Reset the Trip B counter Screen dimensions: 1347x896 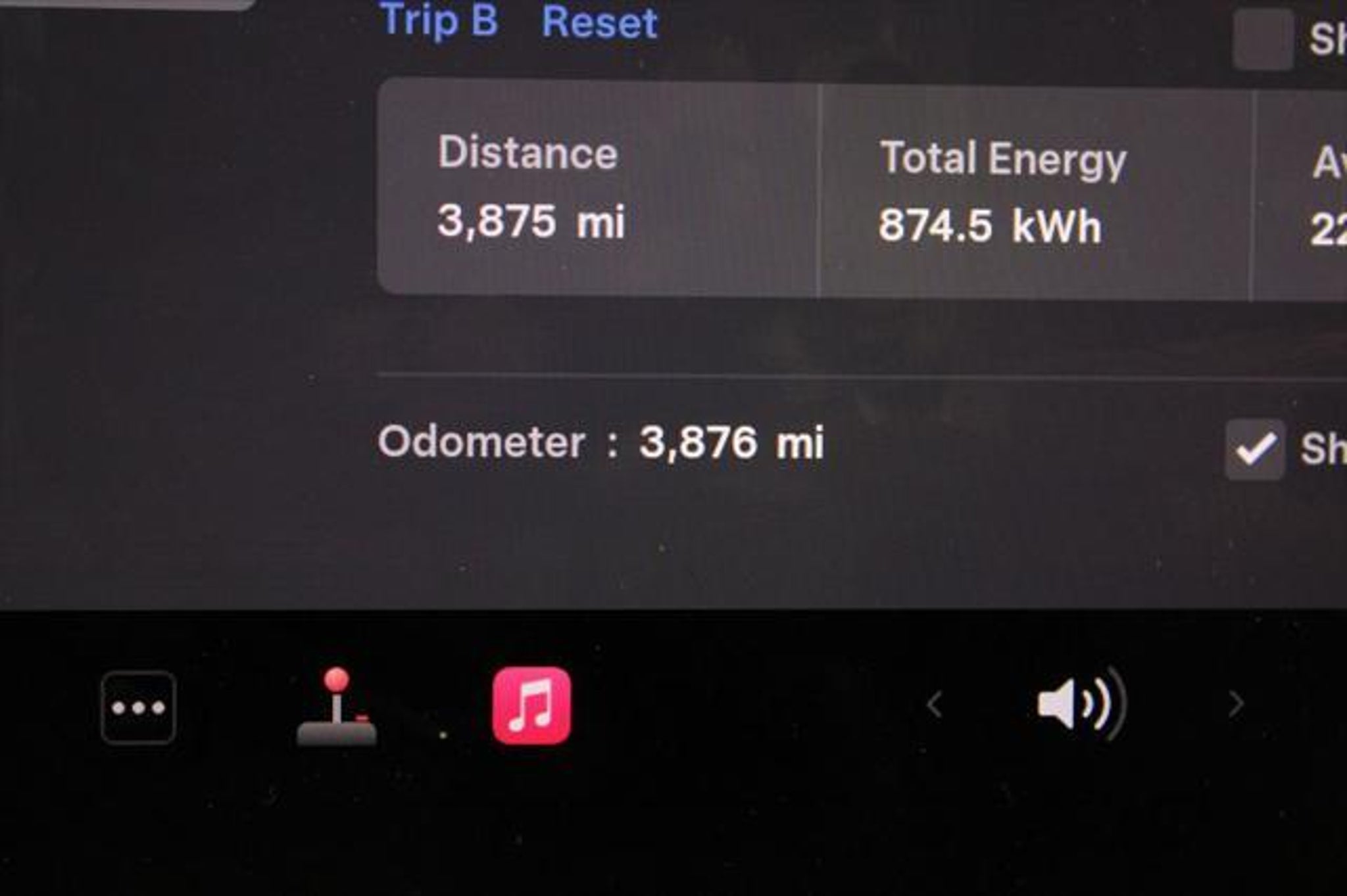(599, 23)
